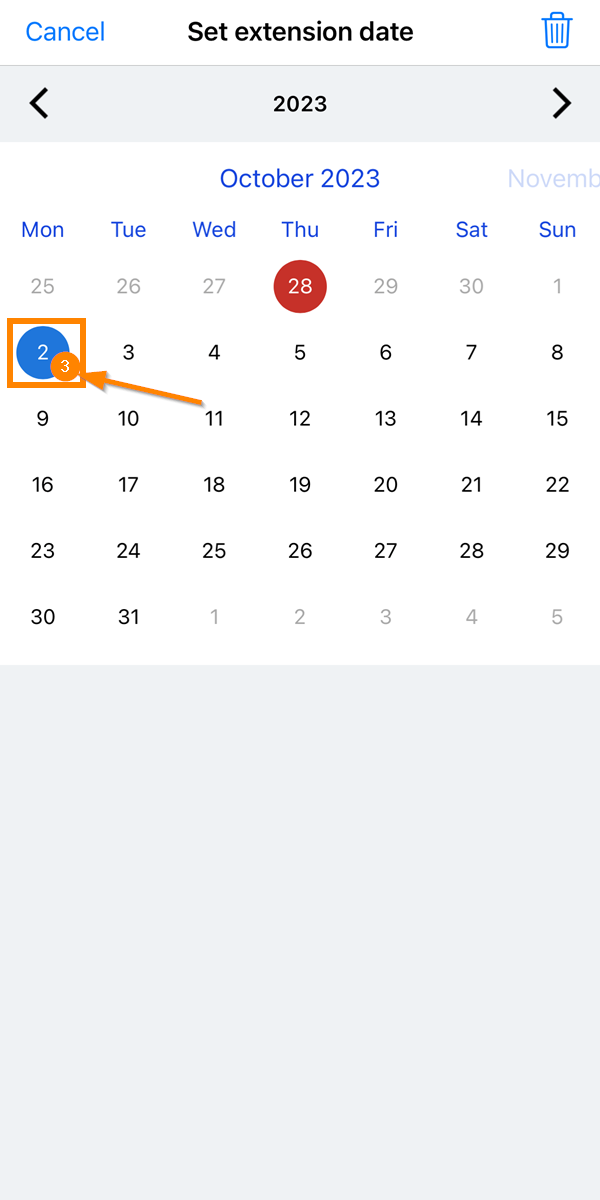This screenshot has height=1200, width=600.
Task: Pick October 17
Action: click(x=129, y=484)
